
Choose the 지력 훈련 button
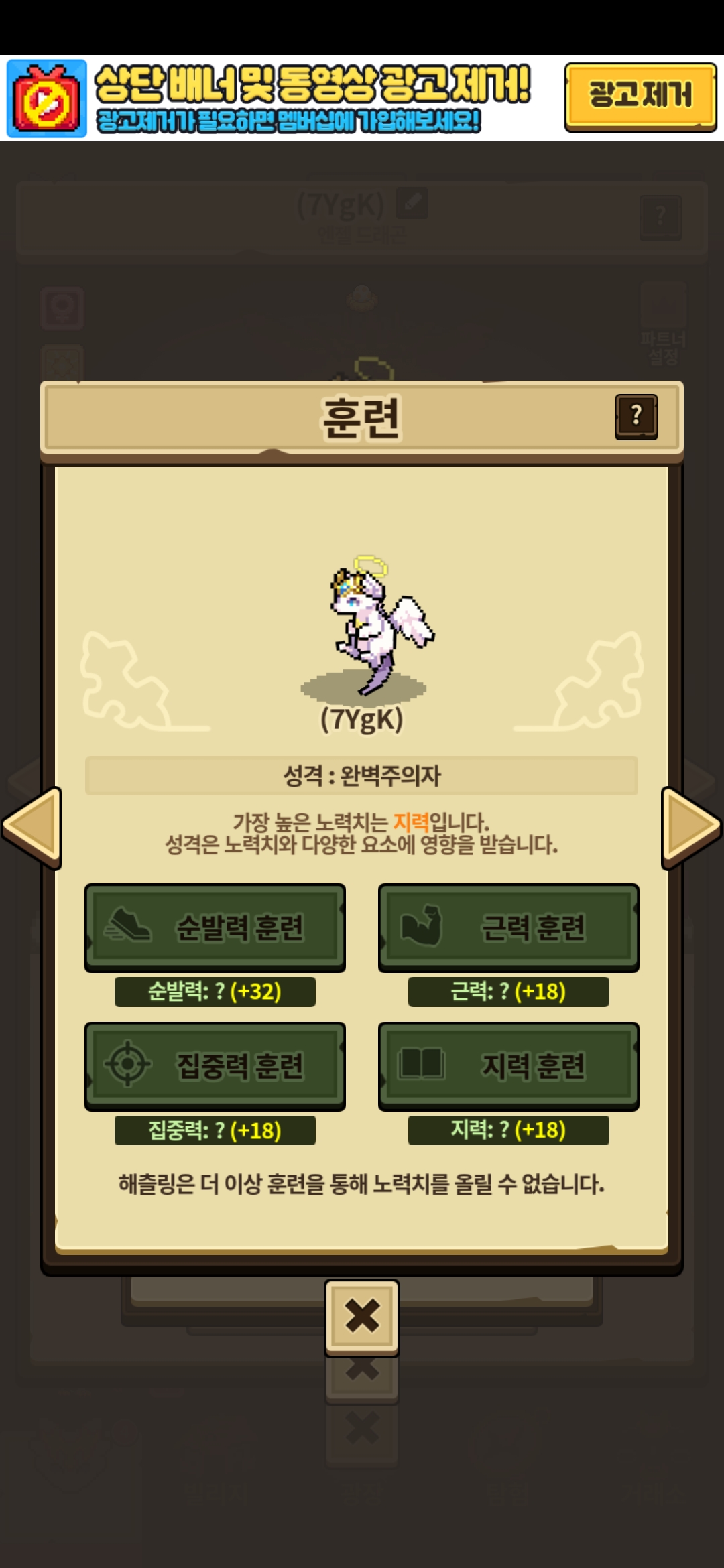(x=508, y=1065)
